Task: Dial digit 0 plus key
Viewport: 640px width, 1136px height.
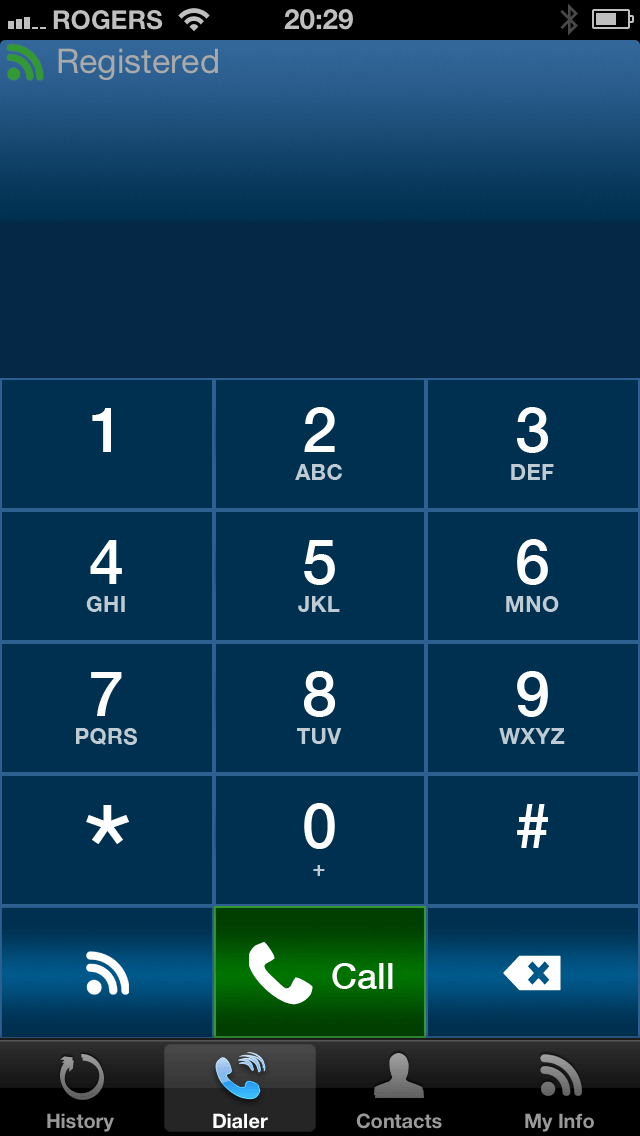Action: (320, 840)
